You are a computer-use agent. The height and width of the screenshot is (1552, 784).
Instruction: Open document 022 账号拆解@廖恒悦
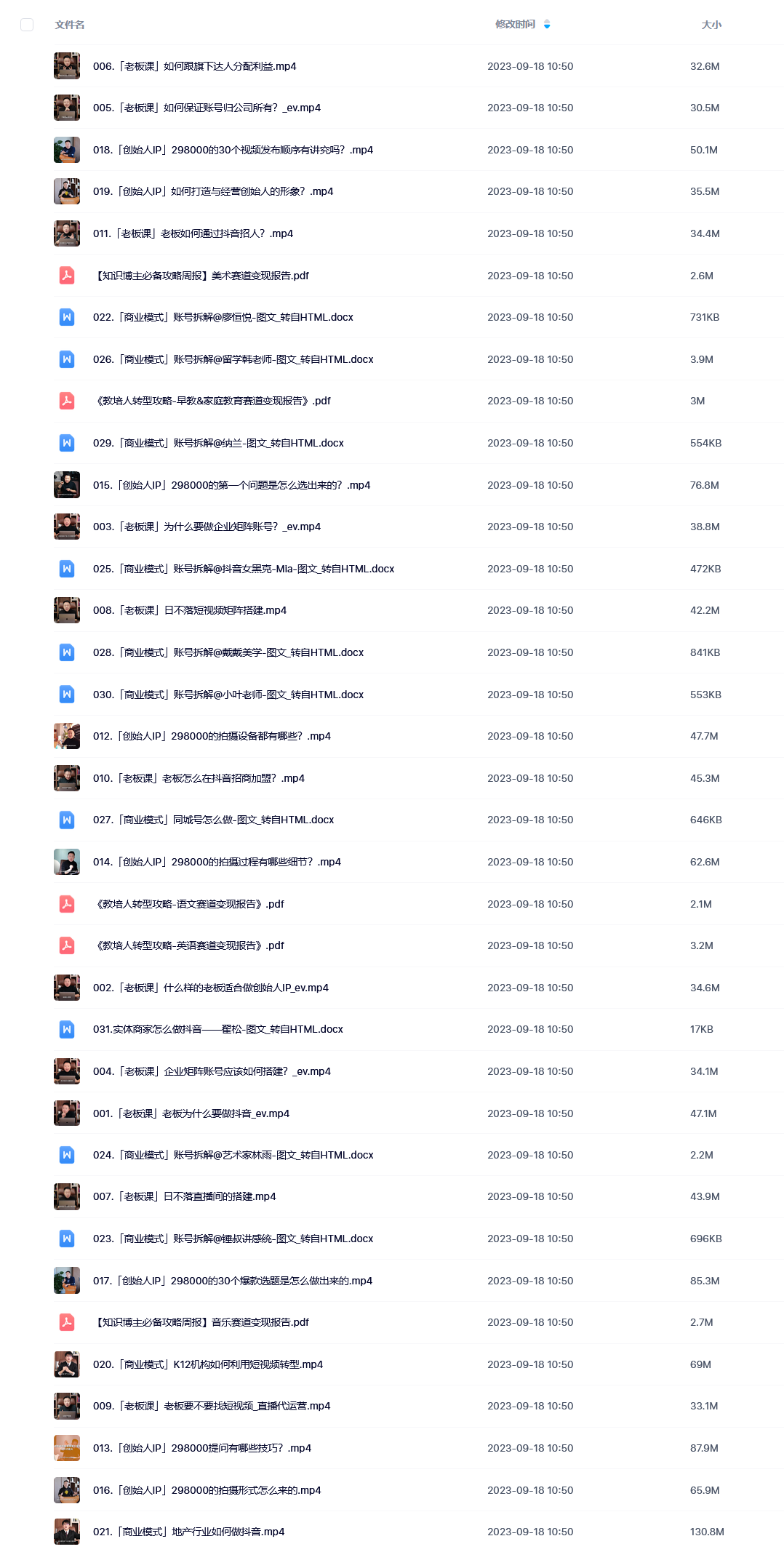coord(223,317)
